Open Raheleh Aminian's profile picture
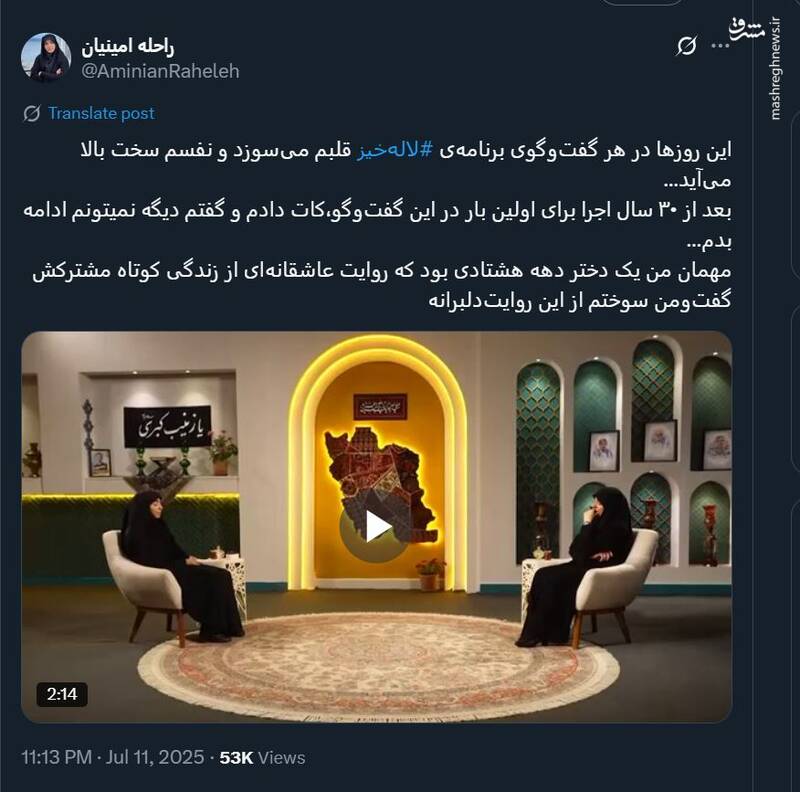800x792 pixels. tap(46, 58)
